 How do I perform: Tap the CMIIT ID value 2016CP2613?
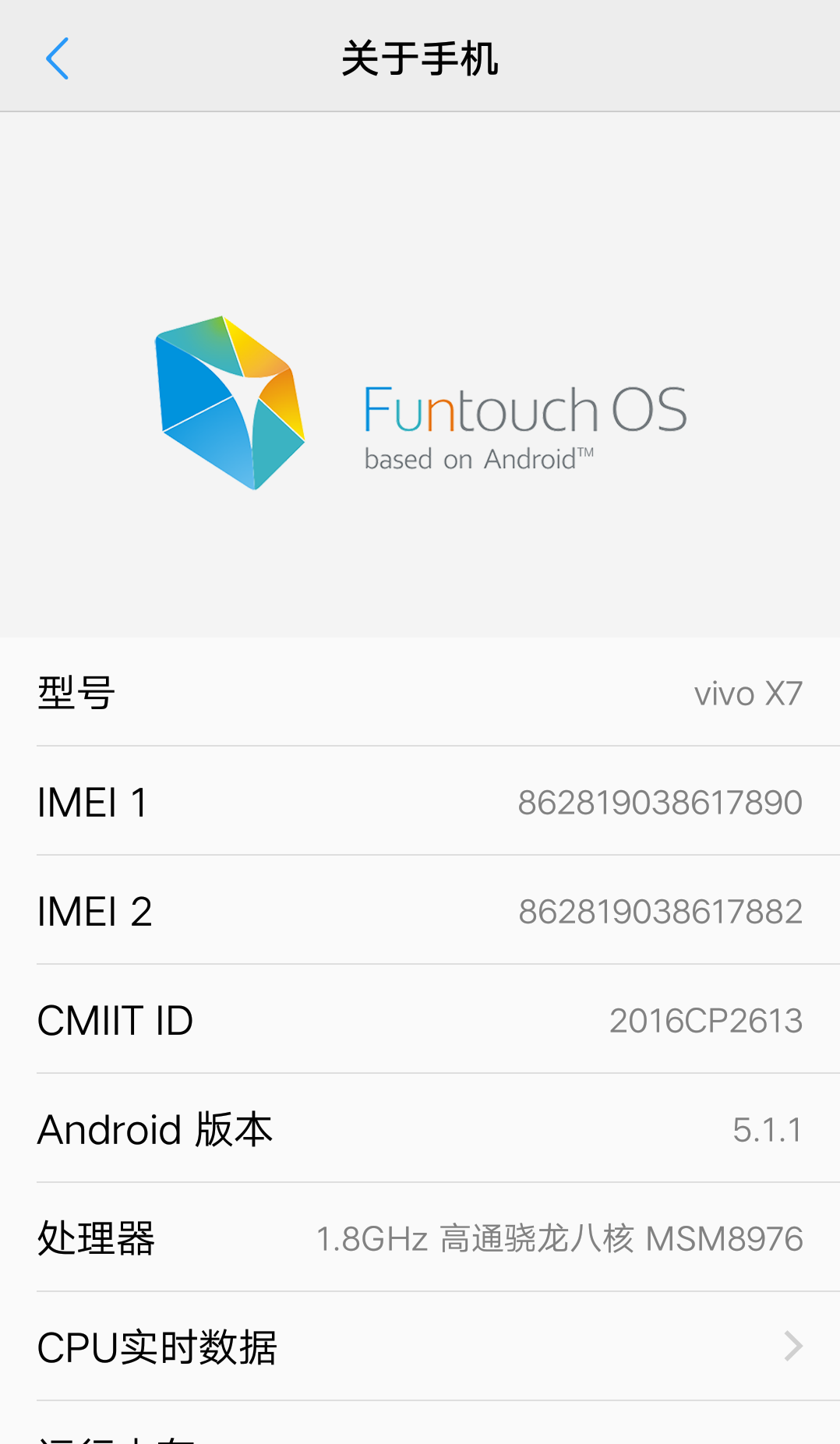(x=706, y=1019)
